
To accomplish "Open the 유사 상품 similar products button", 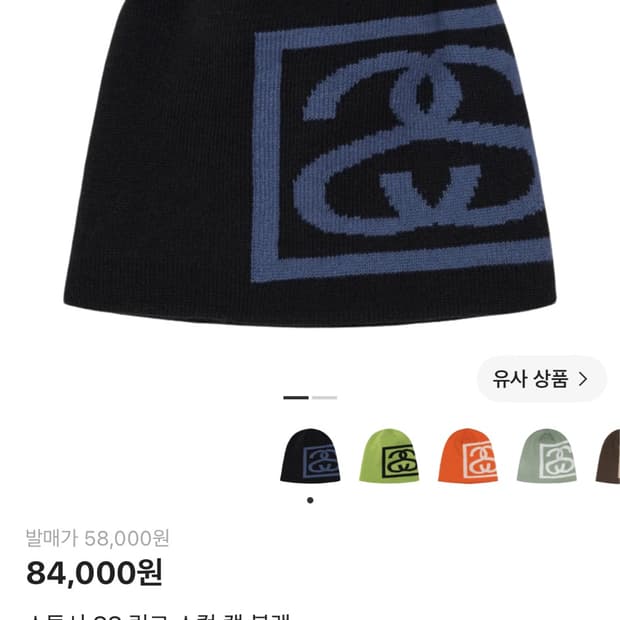I will pyautogui.click(x=541, y=379).
